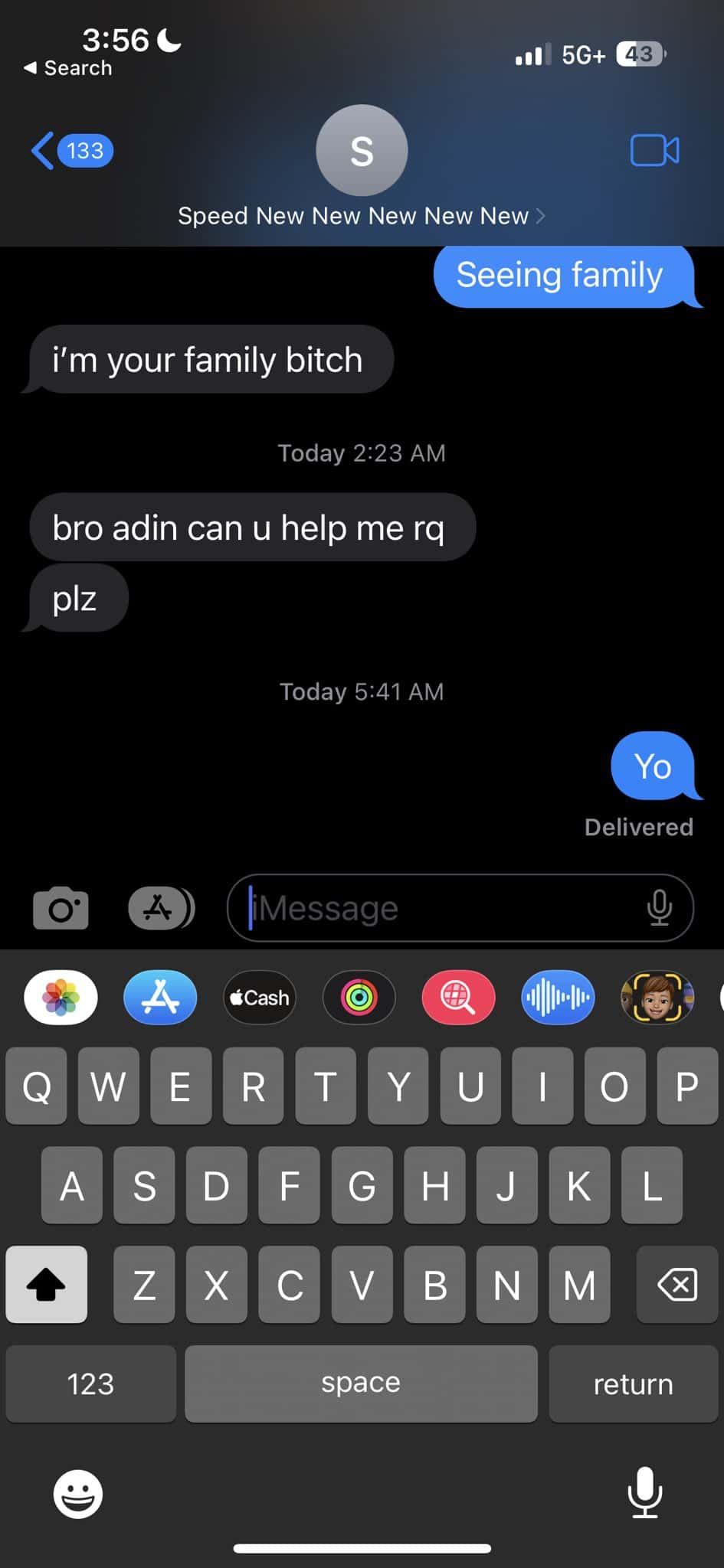This screenshot has height=1568, width=724.
Task: Open the Apple Cash iMessage app
Action: 259,998
